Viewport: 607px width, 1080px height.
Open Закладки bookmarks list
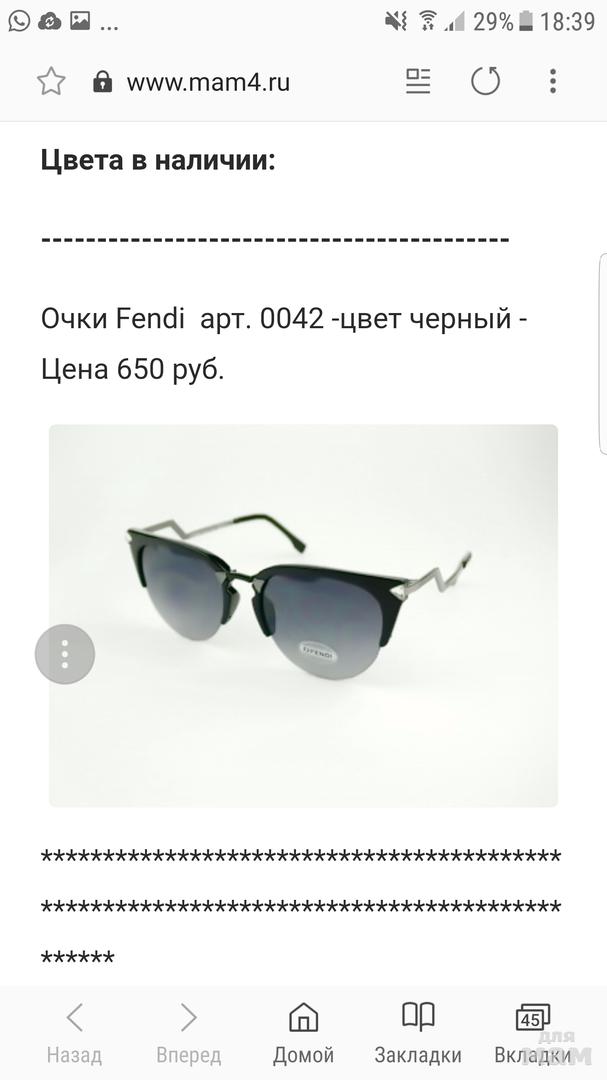[418, 1033]
